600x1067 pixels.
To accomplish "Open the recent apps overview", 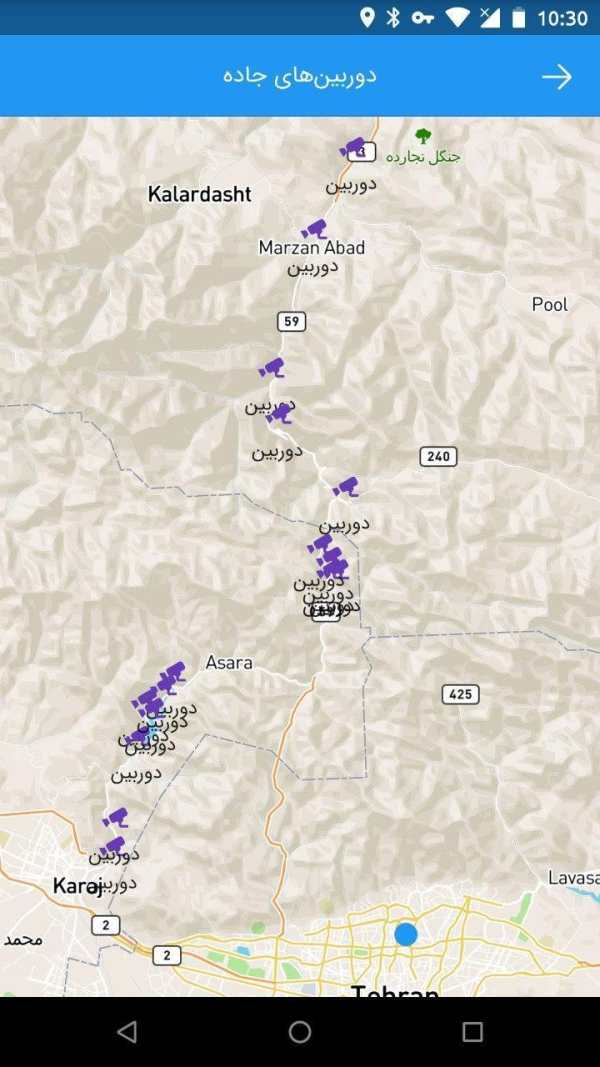I will pos(472,1032).
